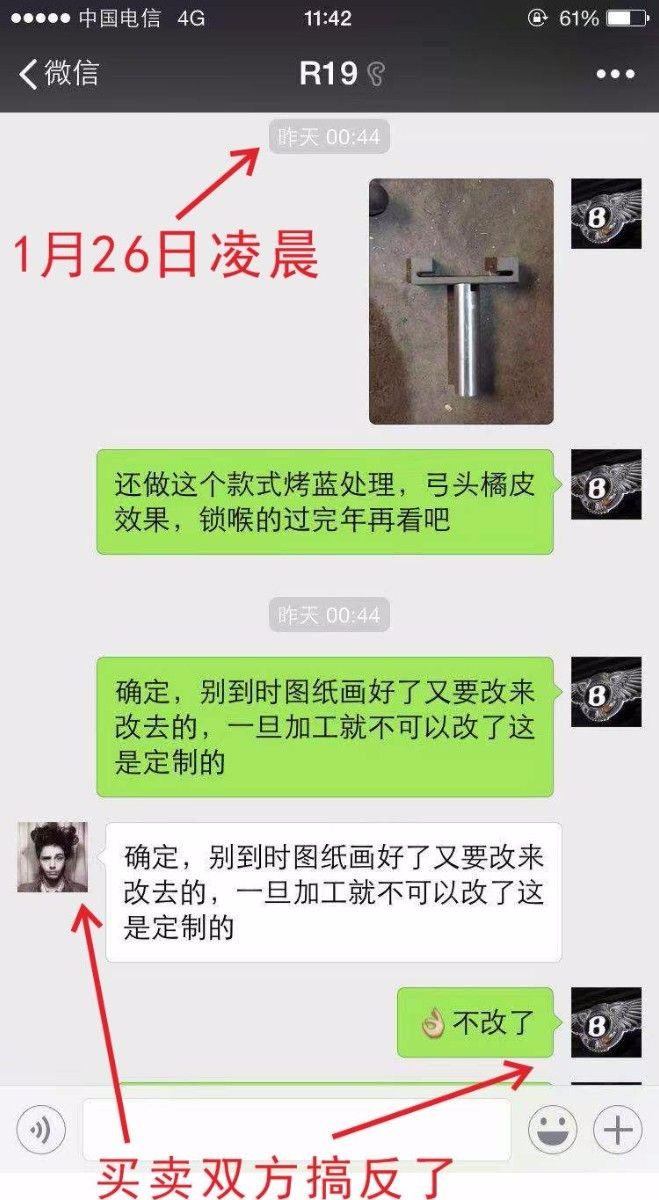Open the plus attachments menu
659x1200 pixels.
point(617,1131)
